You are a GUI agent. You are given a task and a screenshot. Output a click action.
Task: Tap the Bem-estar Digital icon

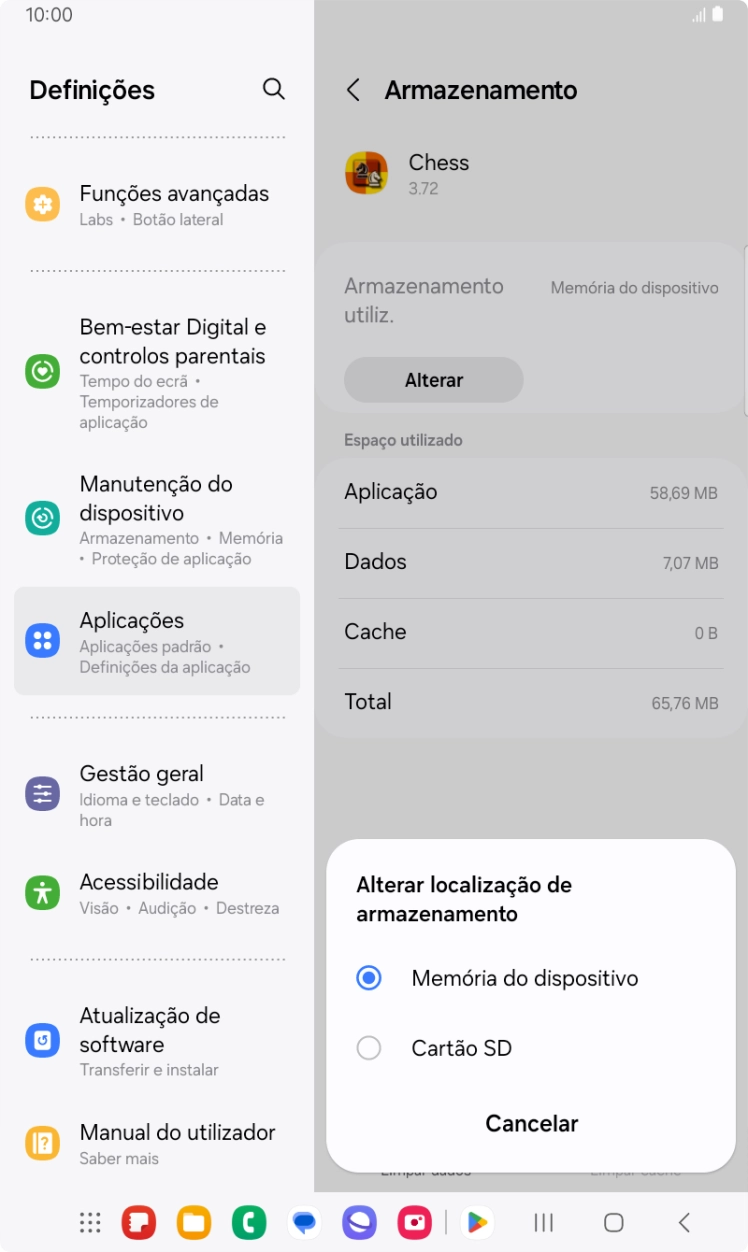[42, 370]
